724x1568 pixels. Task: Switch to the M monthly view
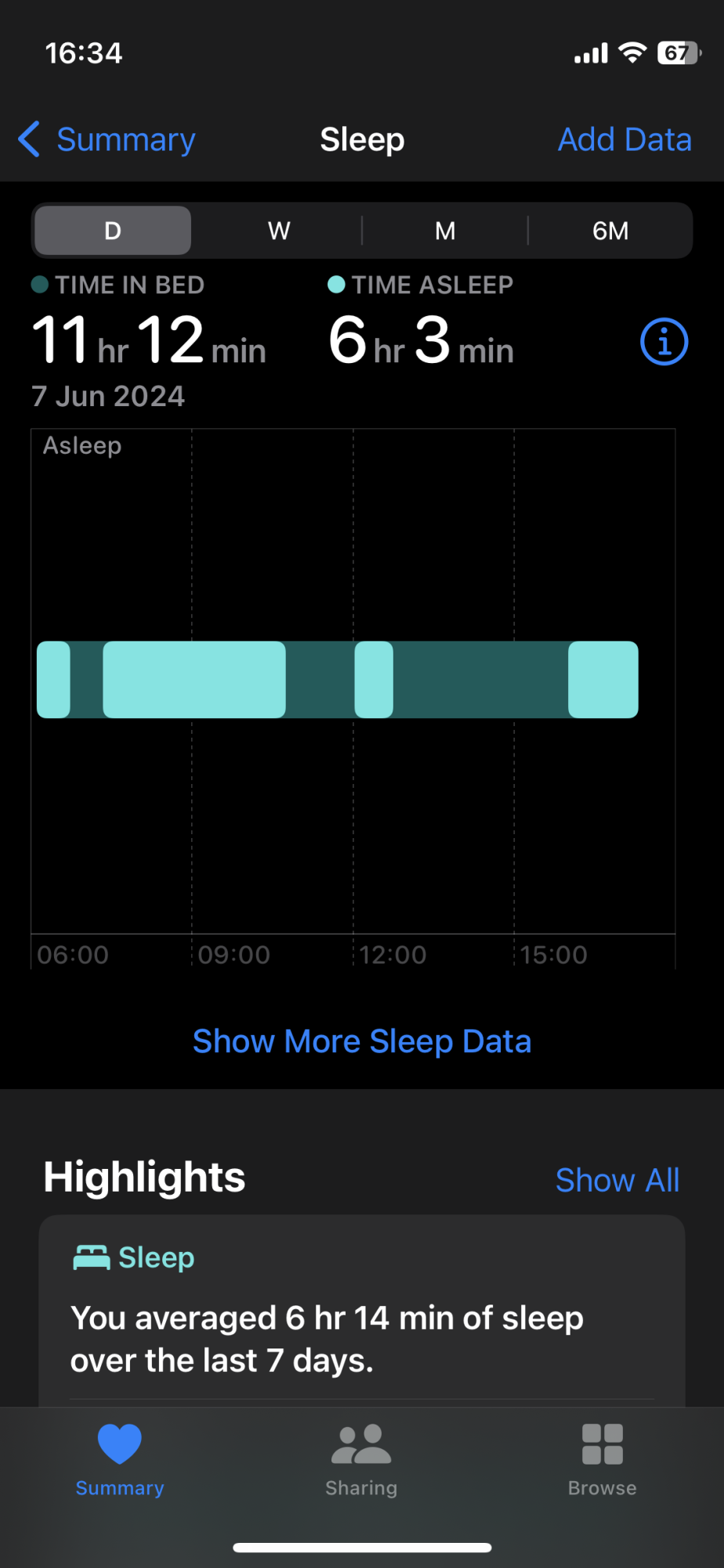click(x=445, y=230)
